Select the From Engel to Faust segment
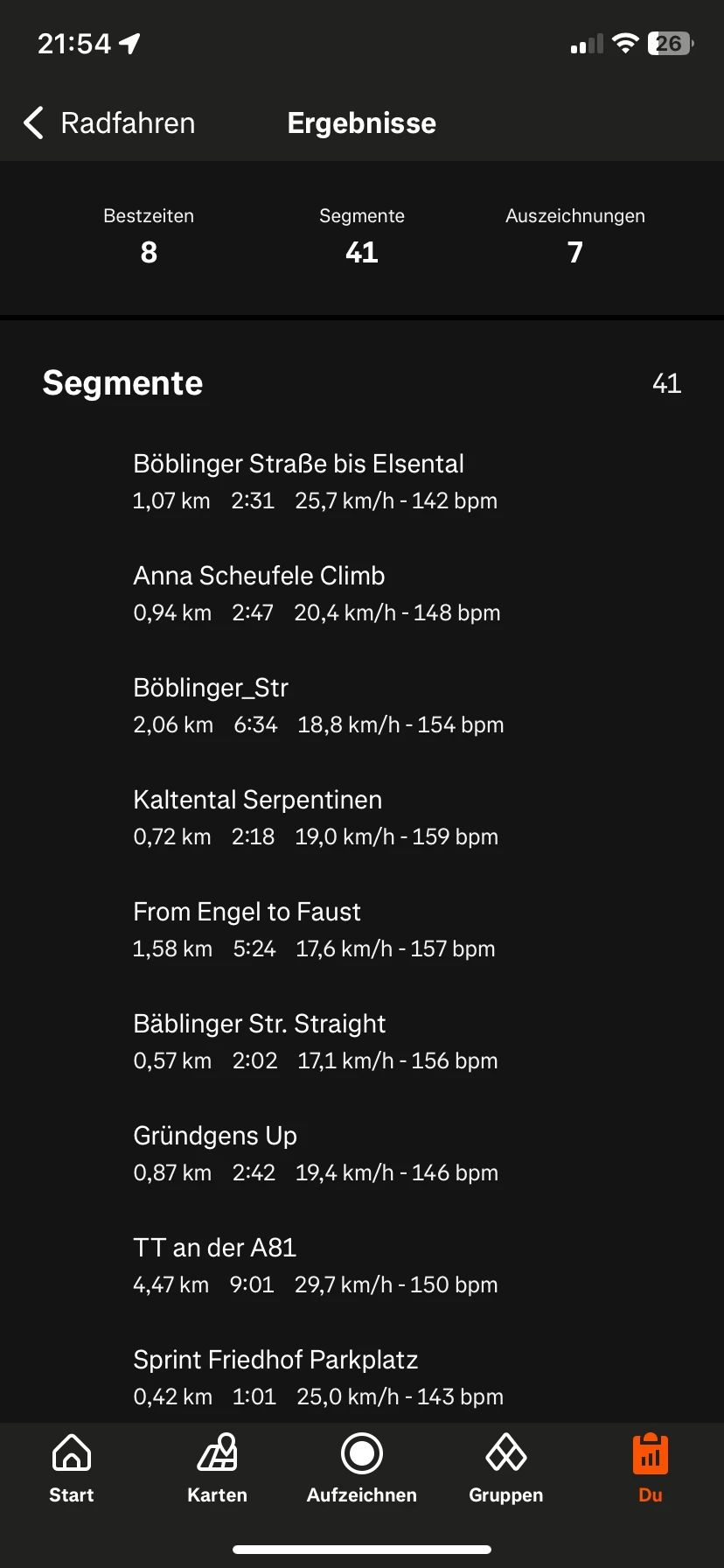724x1568 pixels. tap(362, 930)
